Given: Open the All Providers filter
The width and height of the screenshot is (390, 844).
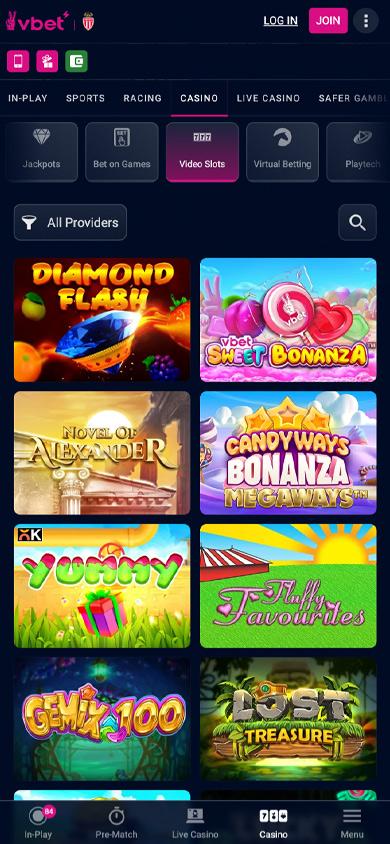Looking at the screenshot, I should point(70,222).
